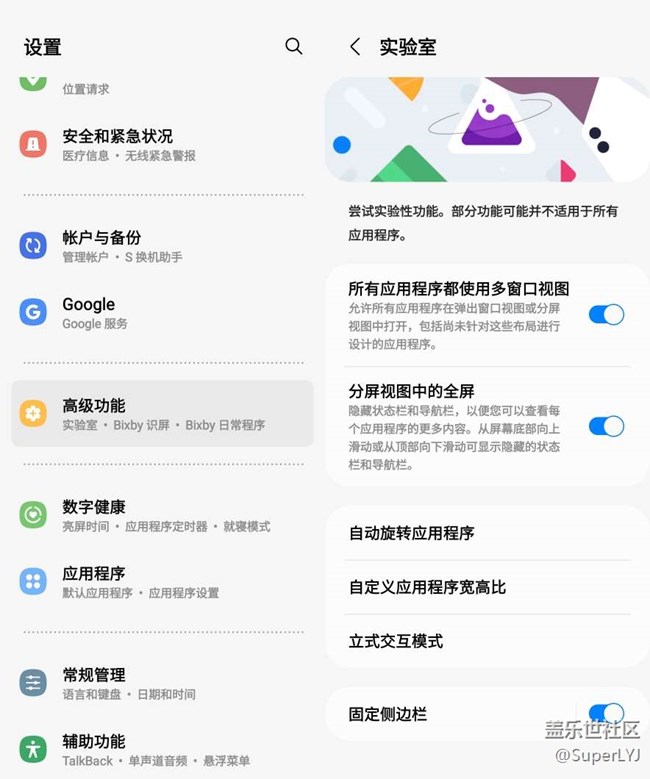Go back from 实验室 page
650x779 pixels.
coord(355,47)
